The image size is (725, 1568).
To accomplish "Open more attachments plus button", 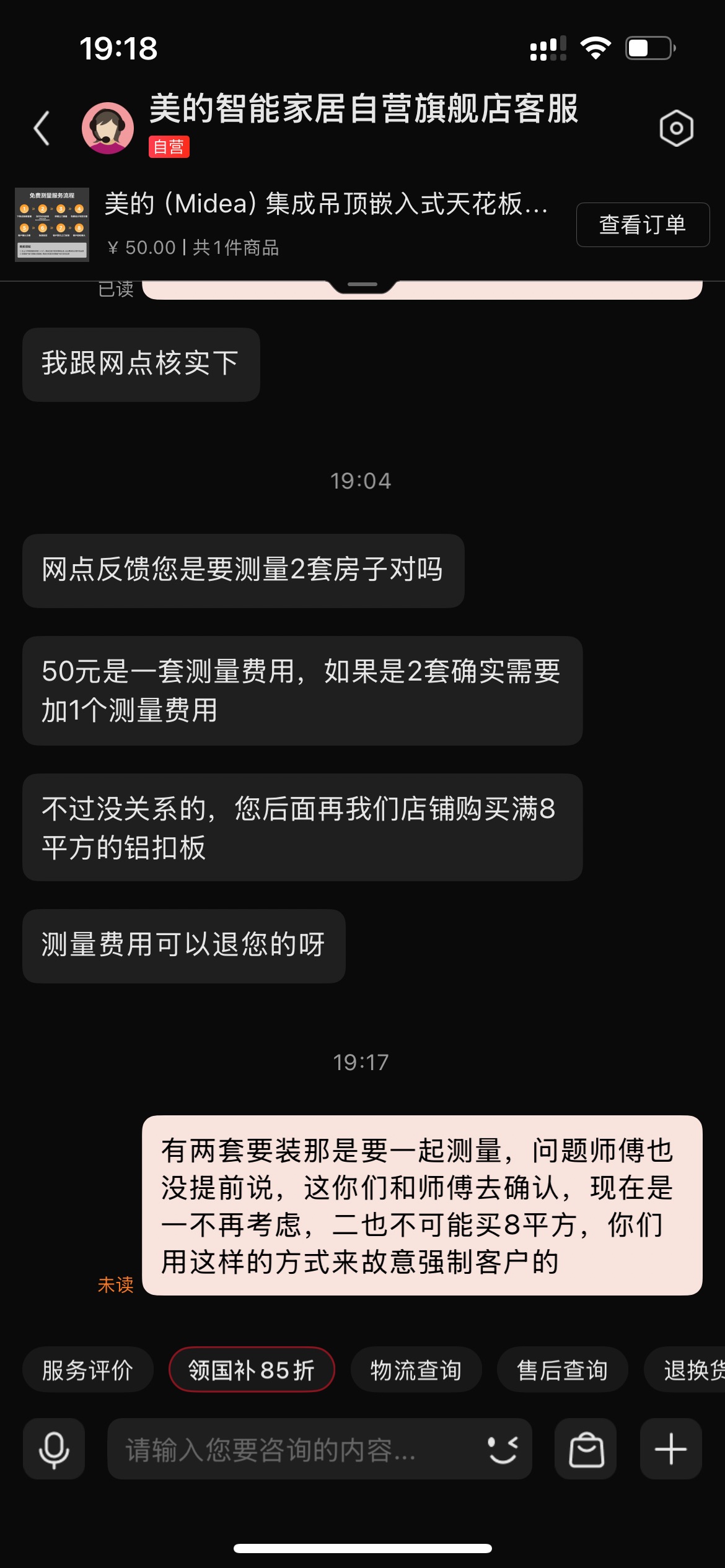I will click(670, 1450).
